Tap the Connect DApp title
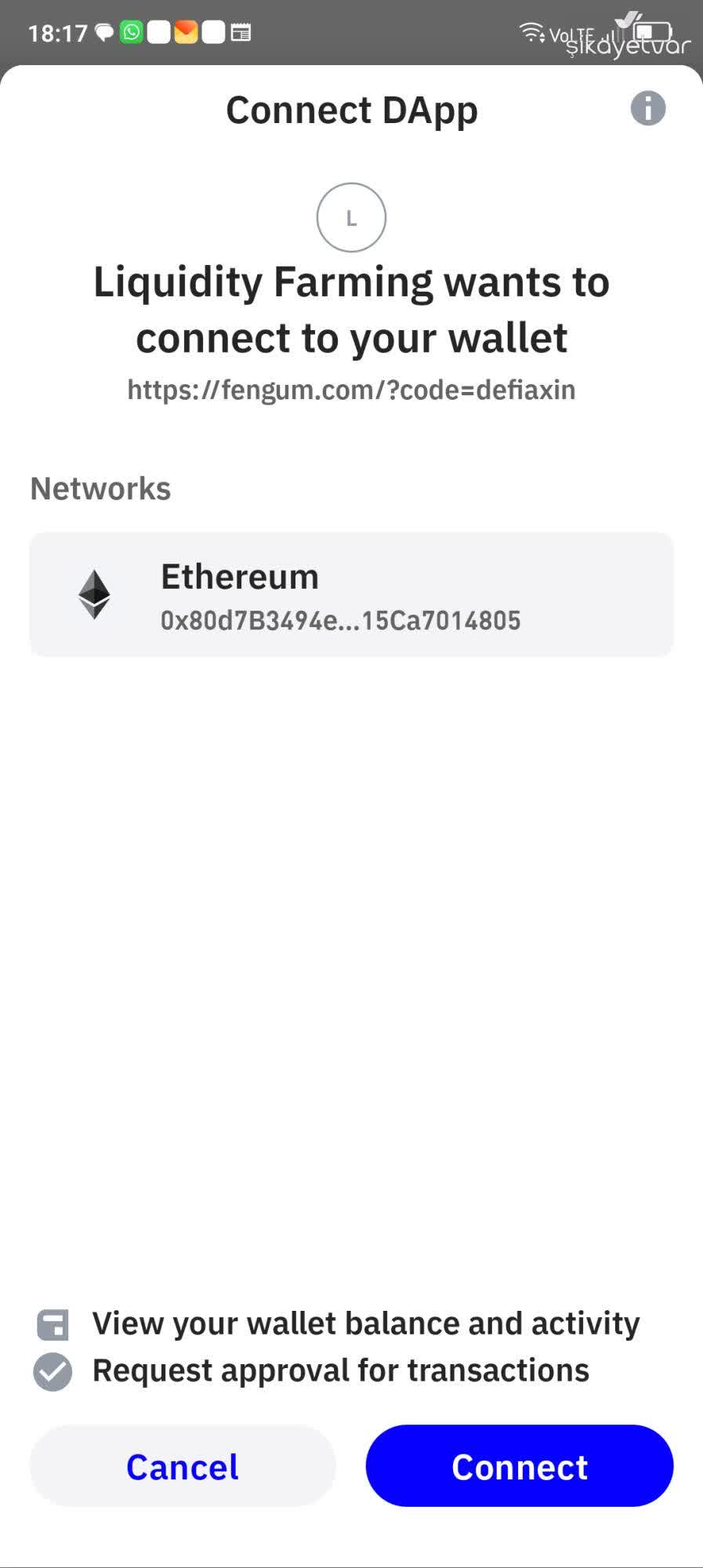 coord(351,109)
